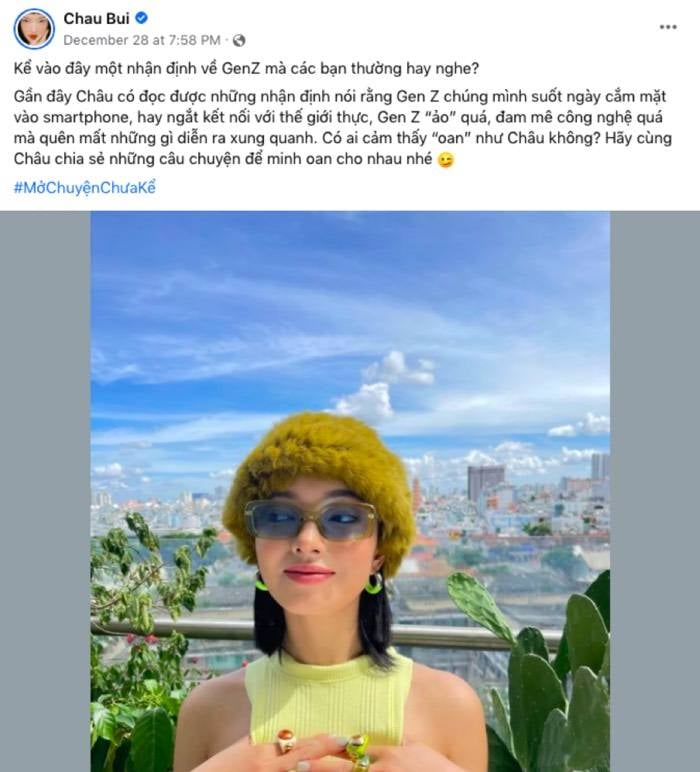Open hashtag #MởChuyệnChưaKể
This screenshot has width=700, height=772.
click(85, 187)
